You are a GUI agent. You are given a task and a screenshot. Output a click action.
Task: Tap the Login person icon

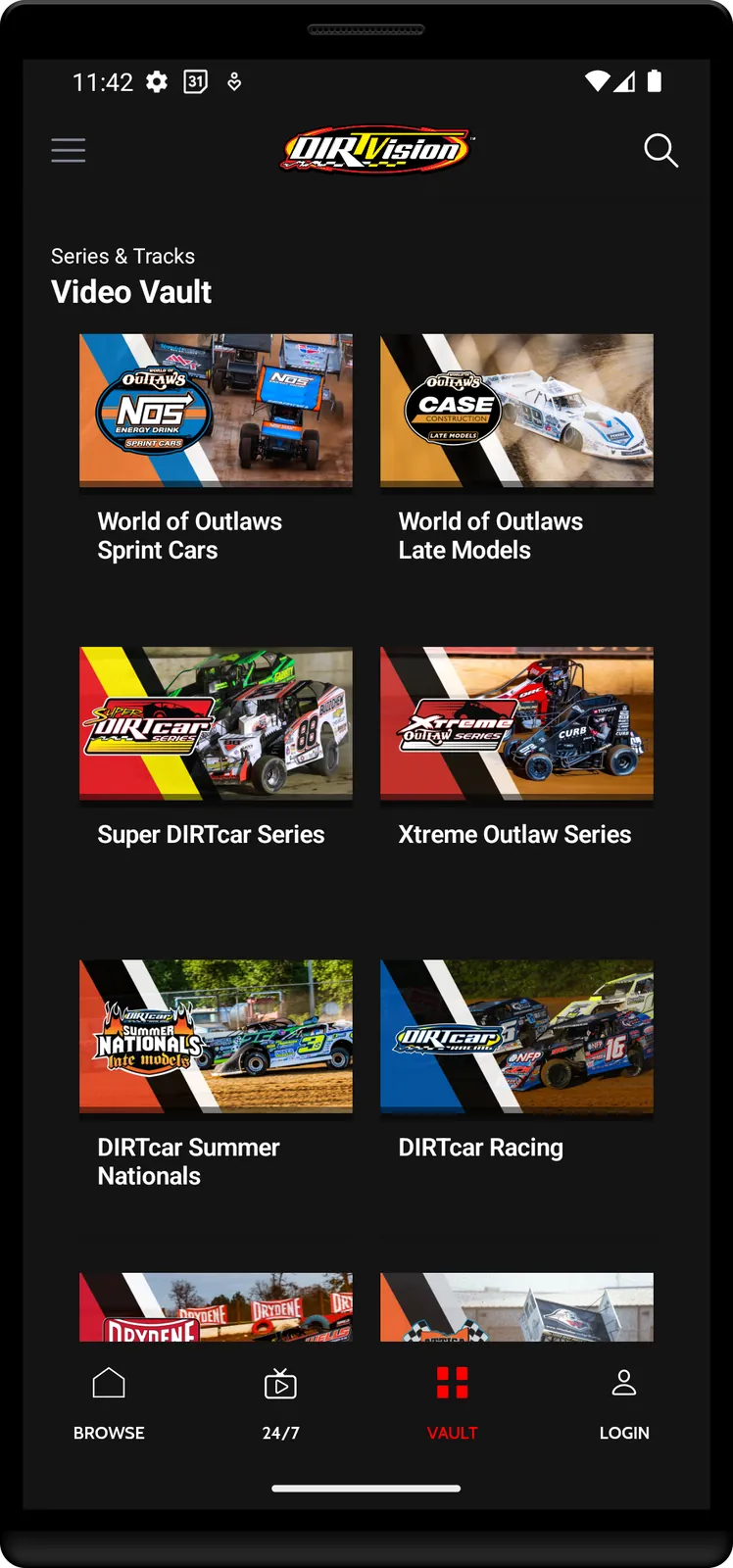(x=624, y=1384)
